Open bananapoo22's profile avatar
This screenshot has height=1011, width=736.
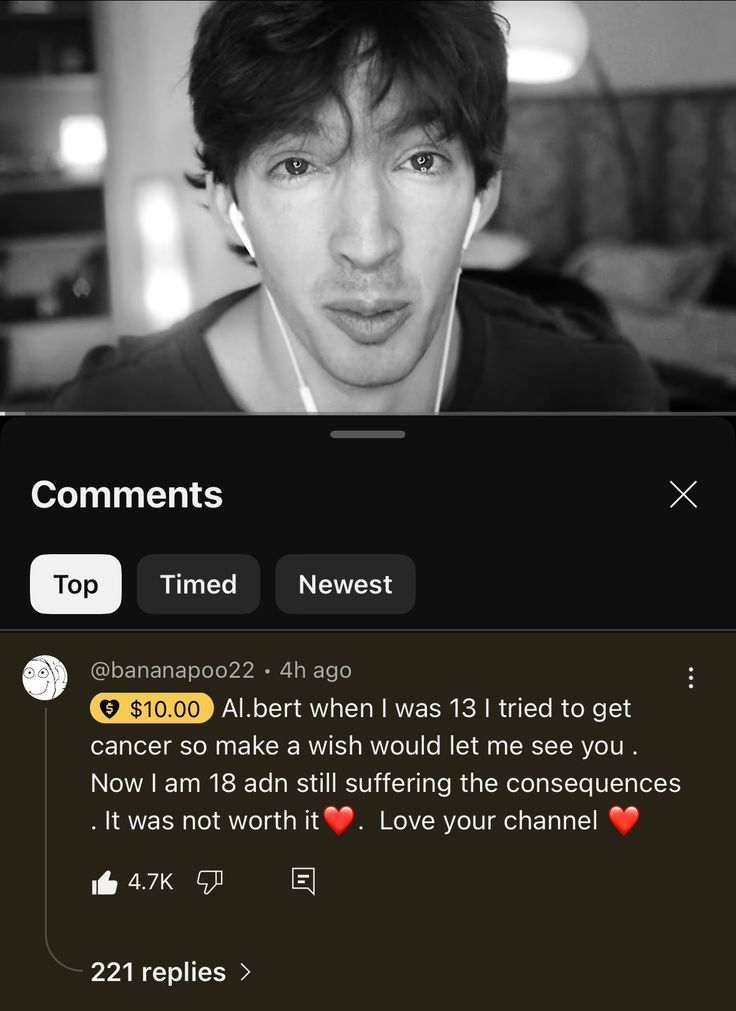point(45,678)
